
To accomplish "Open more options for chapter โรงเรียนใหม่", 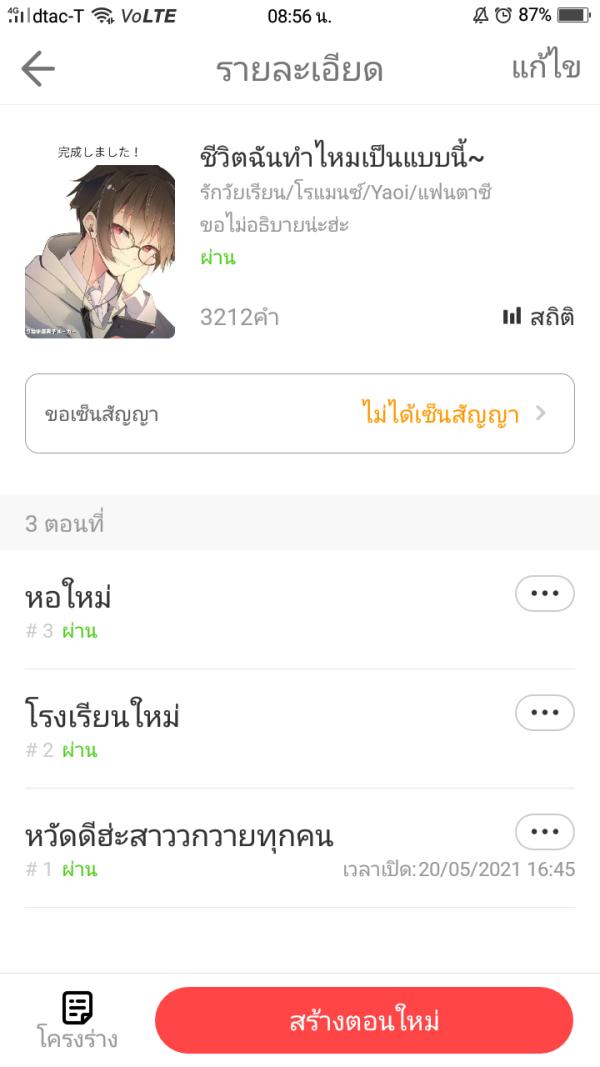I will [x=544, y=712].
